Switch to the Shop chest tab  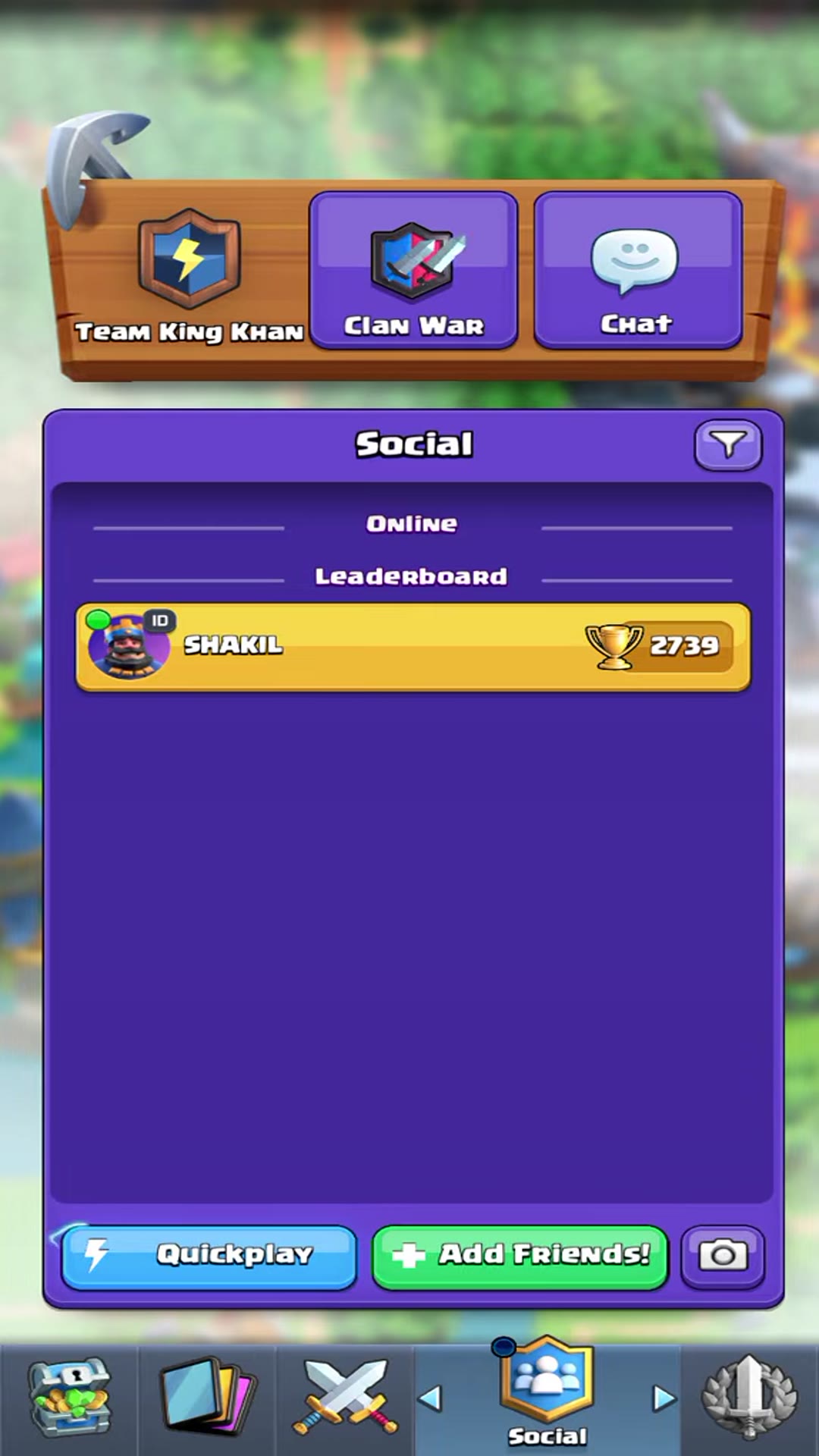tap(68, 1397)
